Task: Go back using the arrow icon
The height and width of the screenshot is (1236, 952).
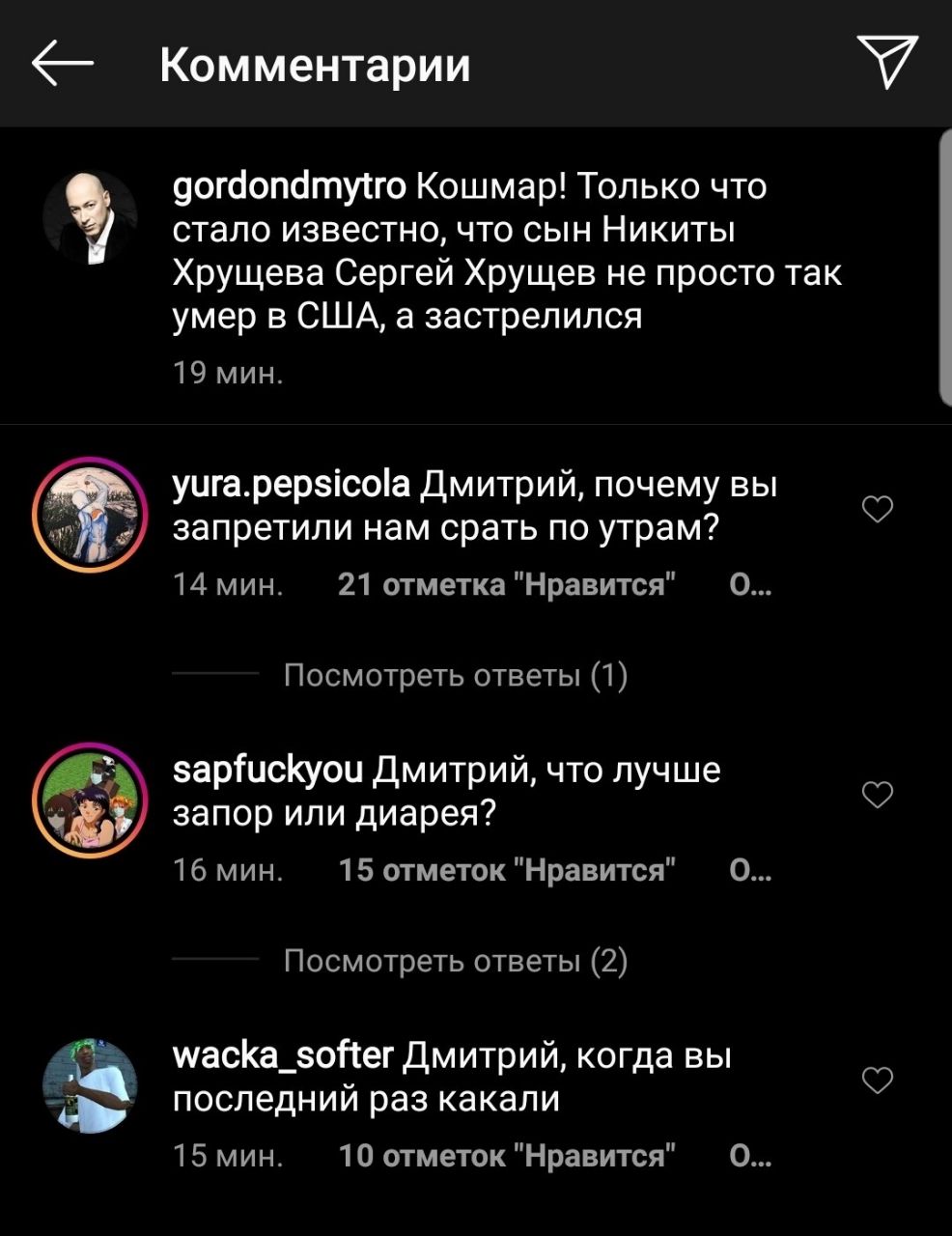Action: 63,64
